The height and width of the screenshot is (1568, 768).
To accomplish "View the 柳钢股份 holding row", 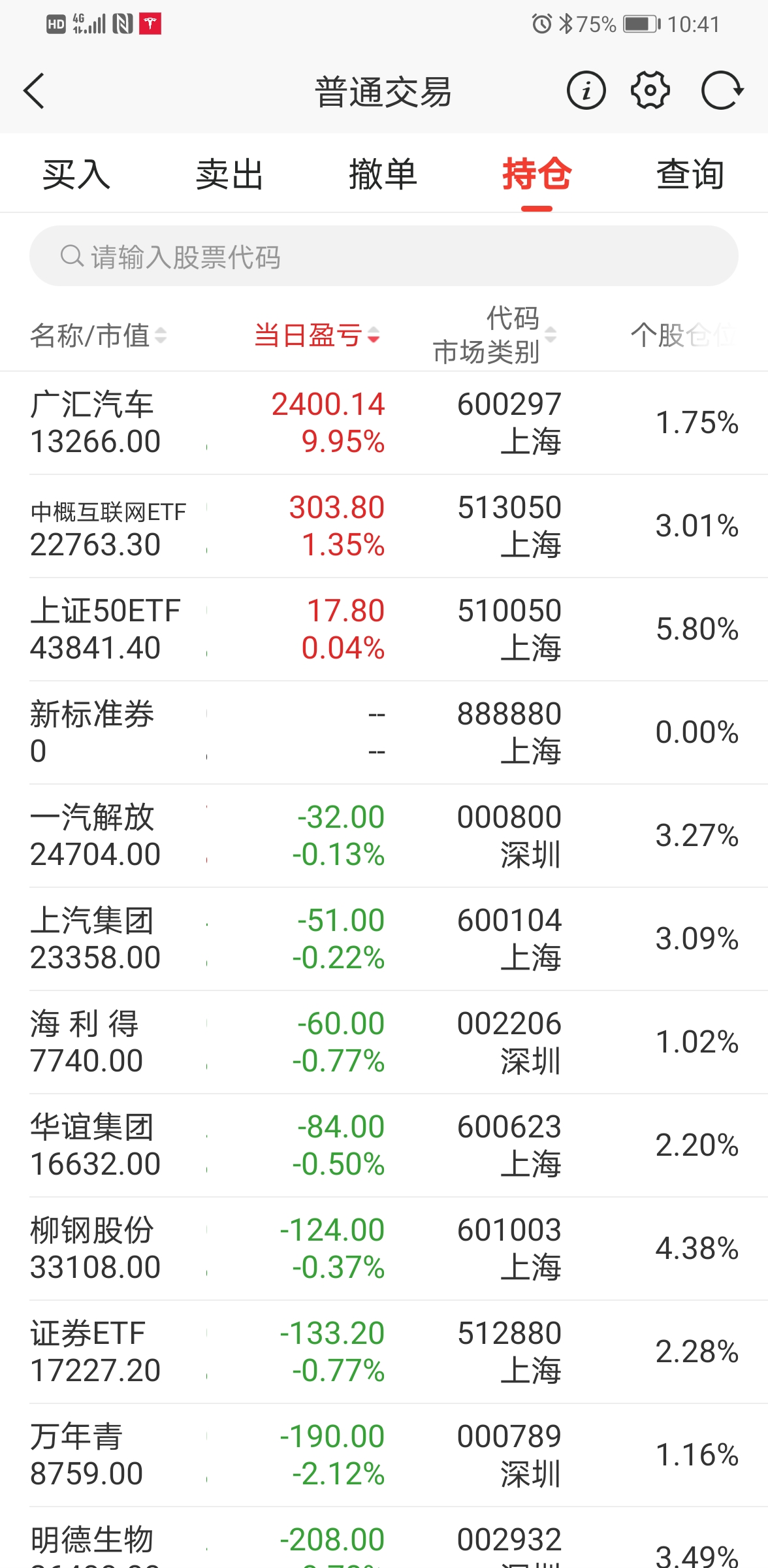I will [383, 1249].
